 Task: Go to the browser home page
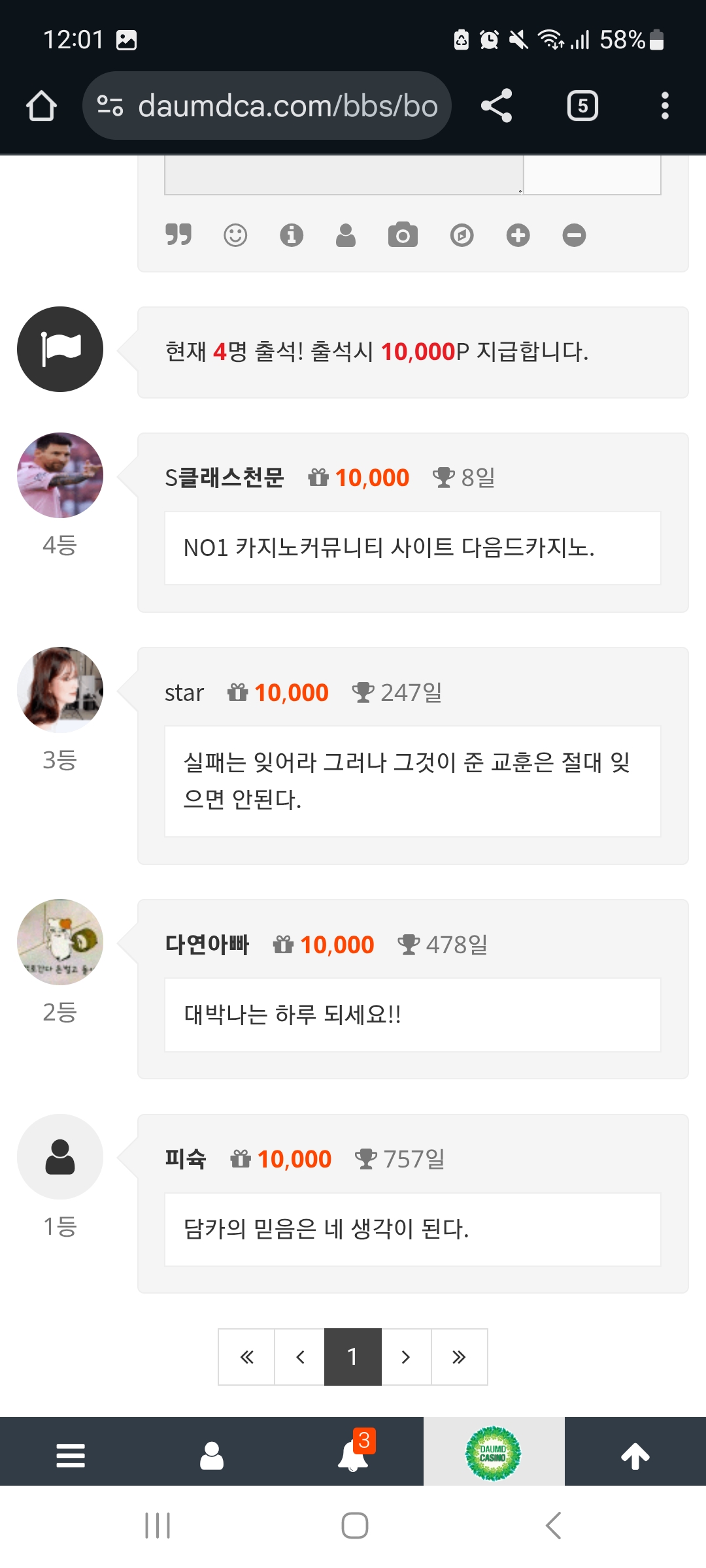[x=41, y=106]
